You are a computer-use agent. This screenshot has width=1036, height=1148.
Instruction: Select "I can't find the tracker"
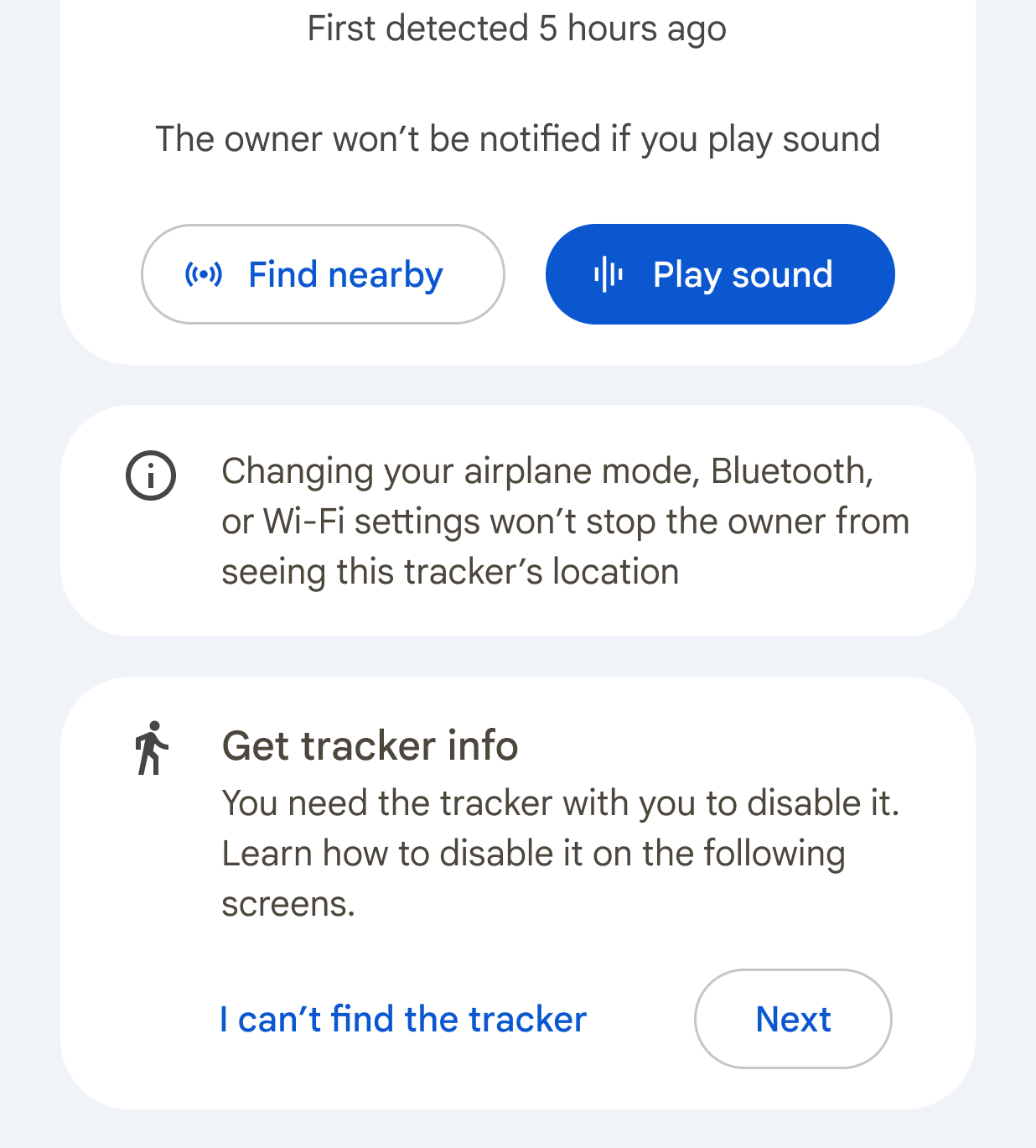point(403,1019)
